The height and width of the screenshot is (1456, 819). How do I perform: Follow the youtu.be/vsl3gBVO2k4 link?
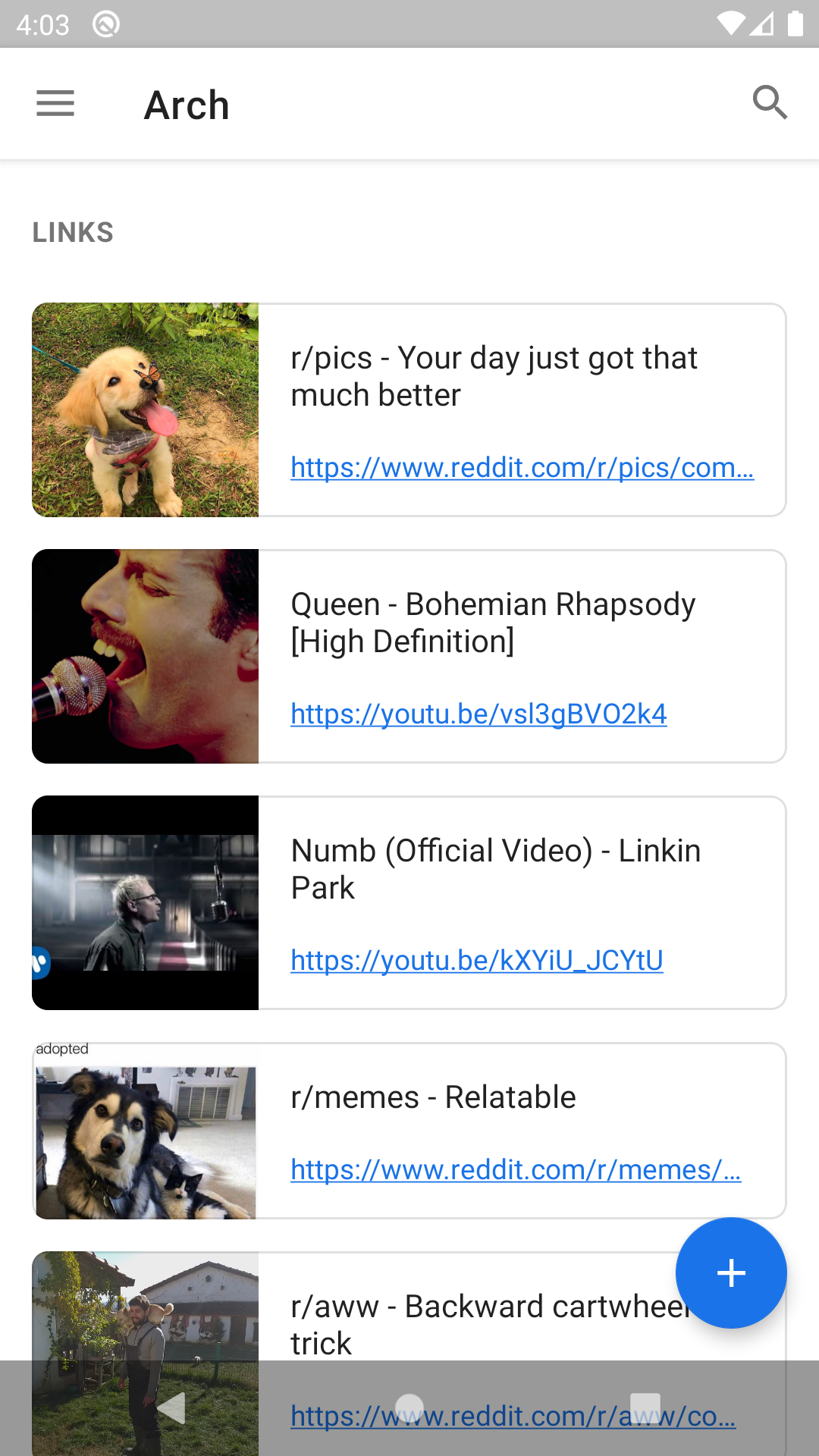click(479, 714)
